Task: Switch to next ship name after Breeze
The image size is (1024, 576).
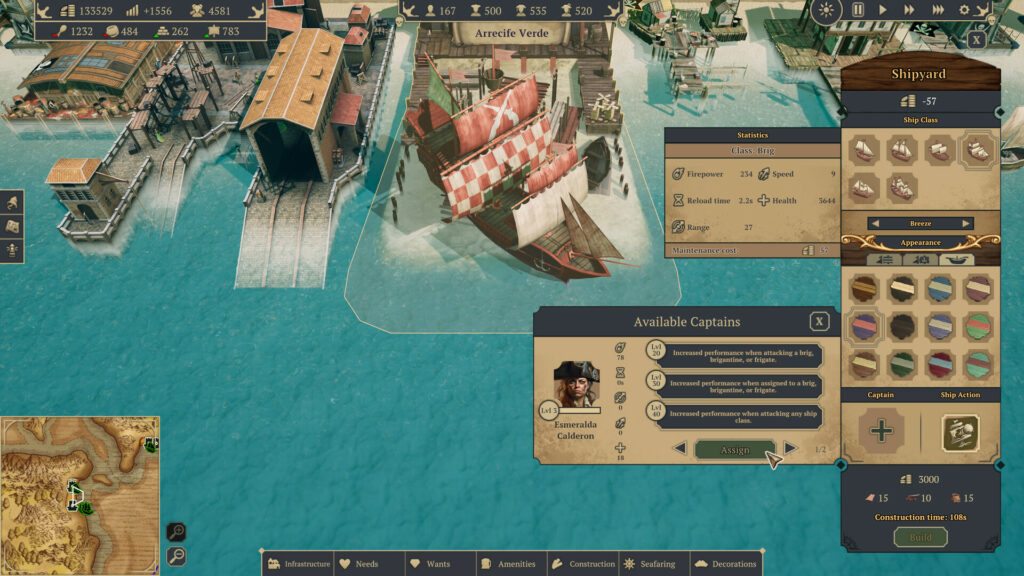Action: point(966,224)
